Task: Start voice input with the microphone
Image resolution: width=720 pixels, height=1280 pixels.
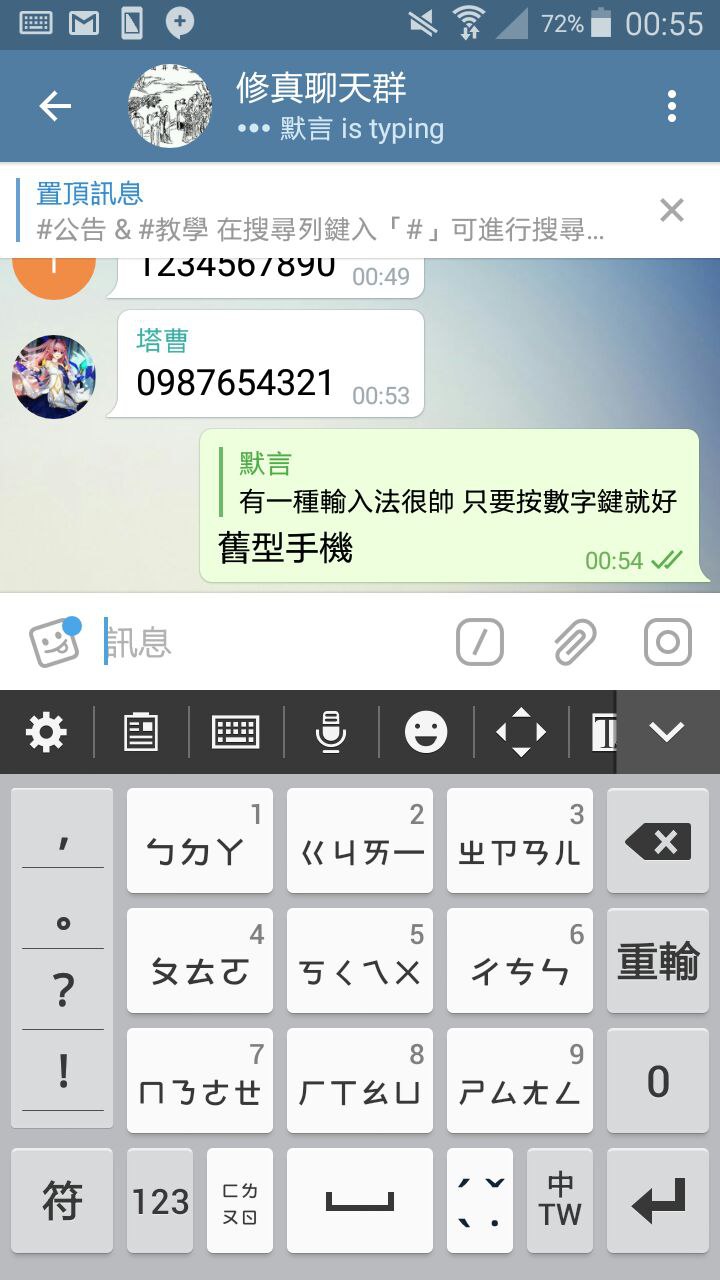Action: pyautogui.click(x=330, y=733)
